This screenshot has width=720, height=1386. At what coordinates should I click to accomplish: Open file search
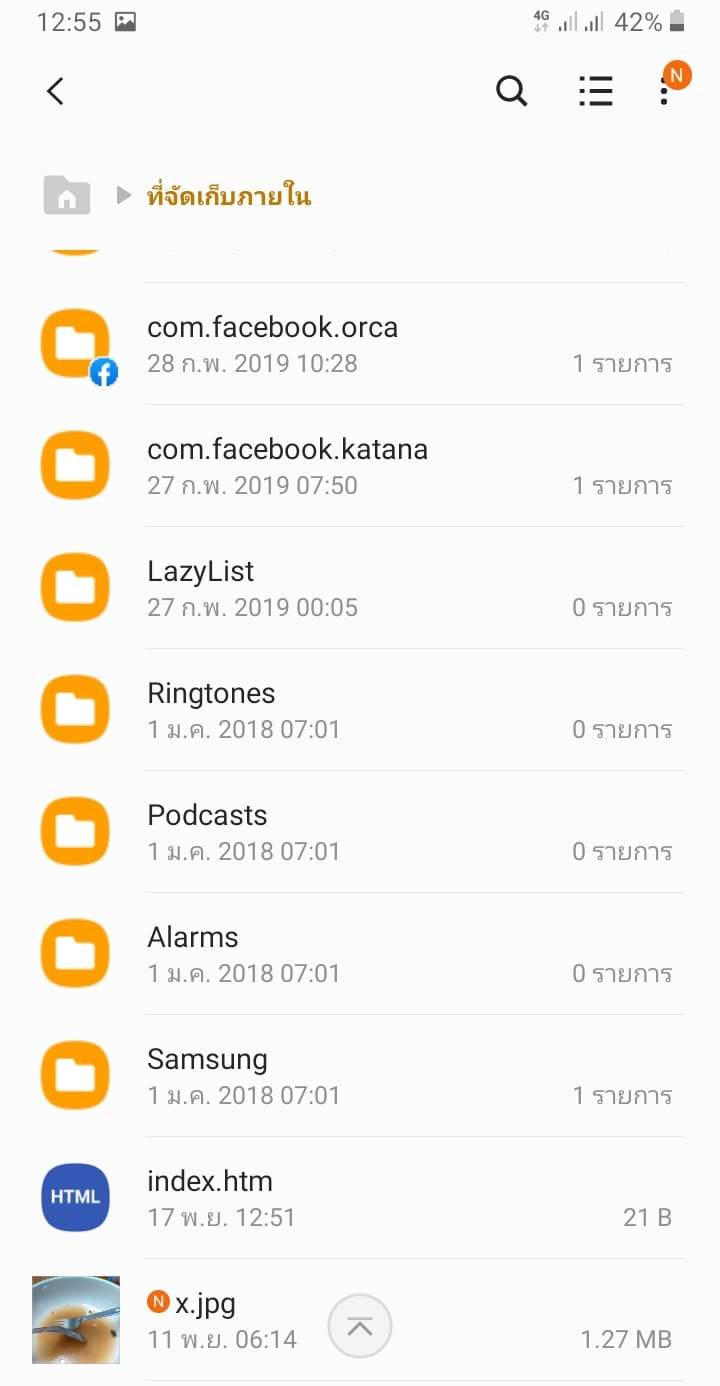511,92
